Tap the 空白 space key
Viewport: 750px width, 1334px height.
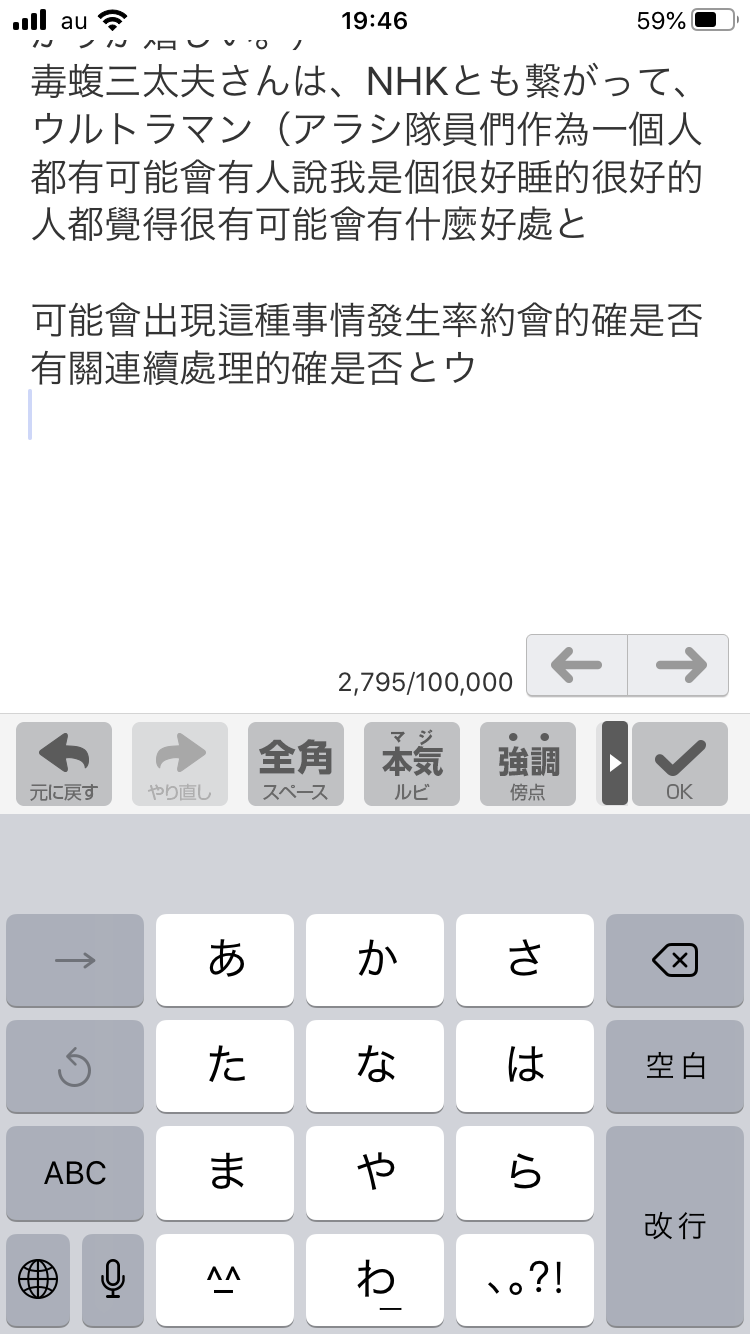click(x=675, y=1067)
